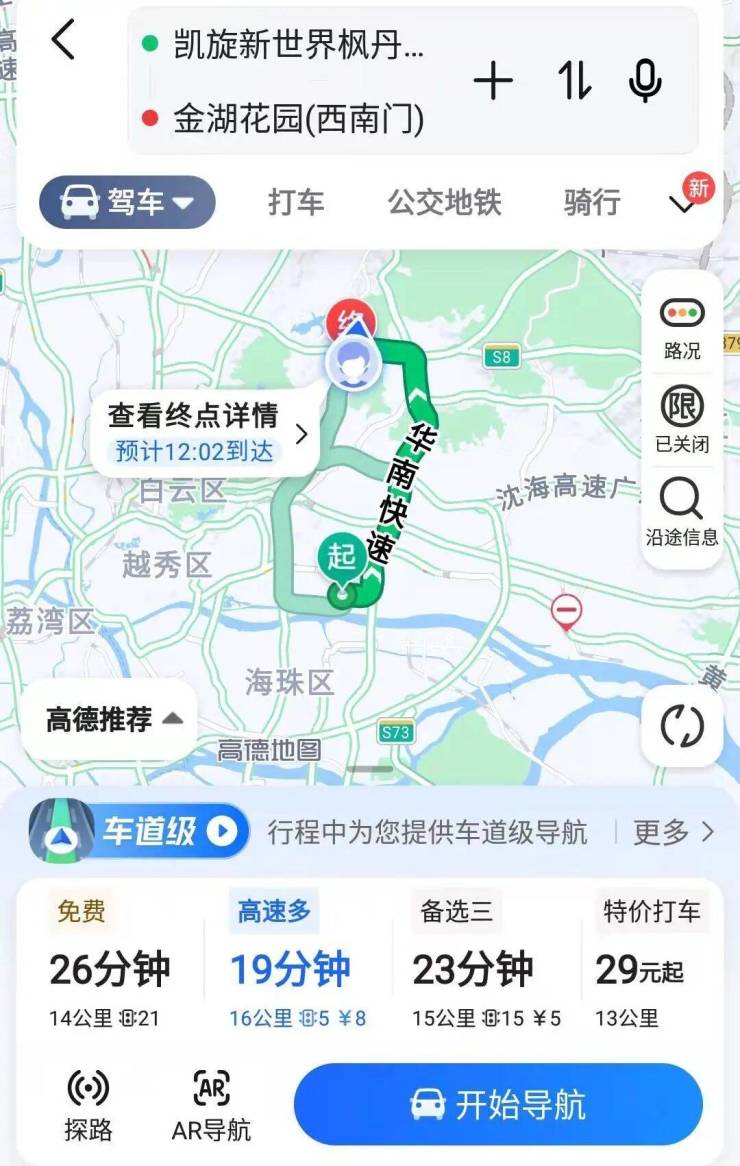Tap 开始导航 to start navigation
This screenshot has width=740, height=1166.
point(498,1105)
